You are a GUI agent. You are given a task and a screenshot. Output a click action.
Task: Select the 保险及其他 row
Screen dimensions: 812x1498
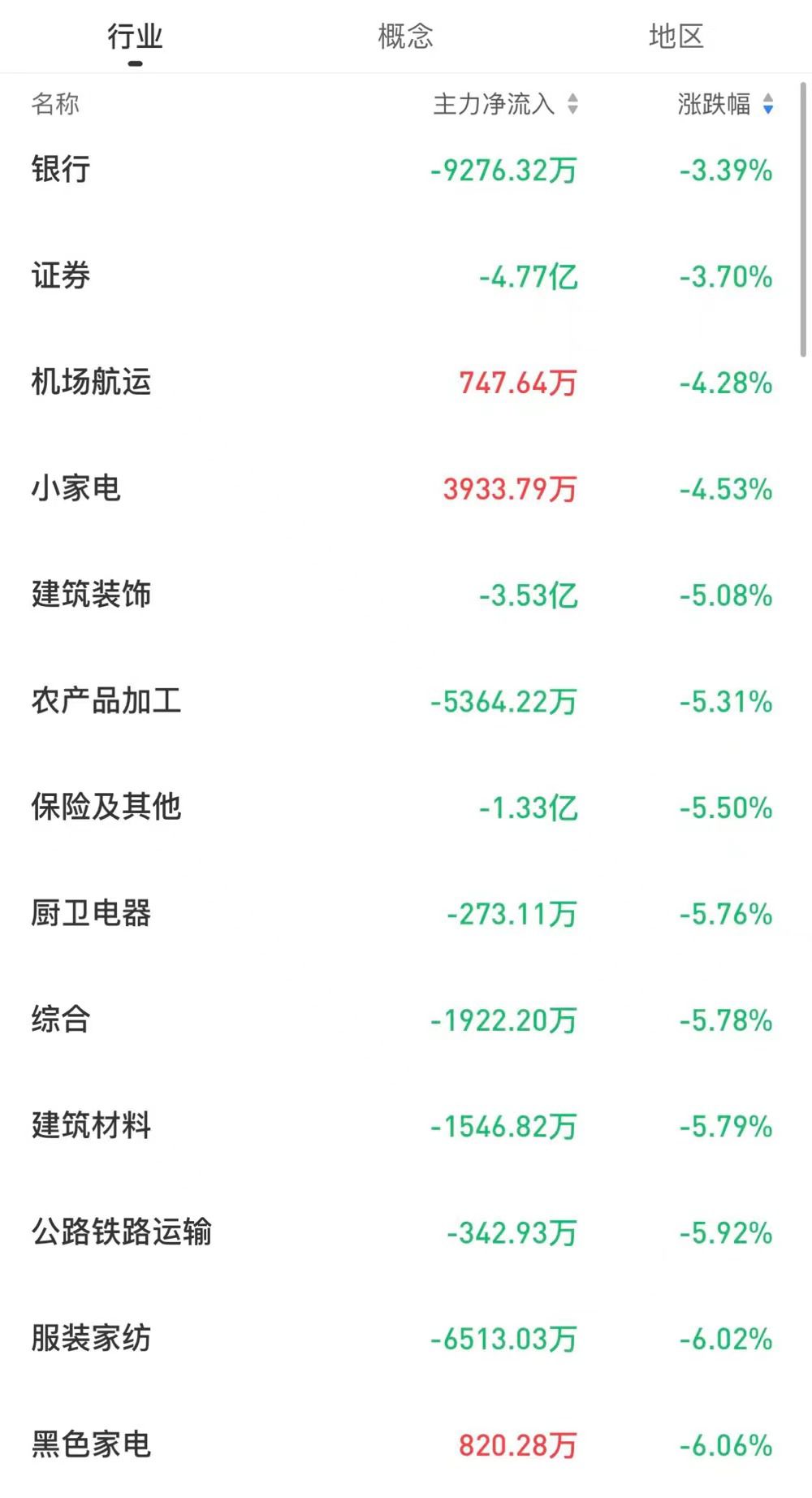coord(402,807)
